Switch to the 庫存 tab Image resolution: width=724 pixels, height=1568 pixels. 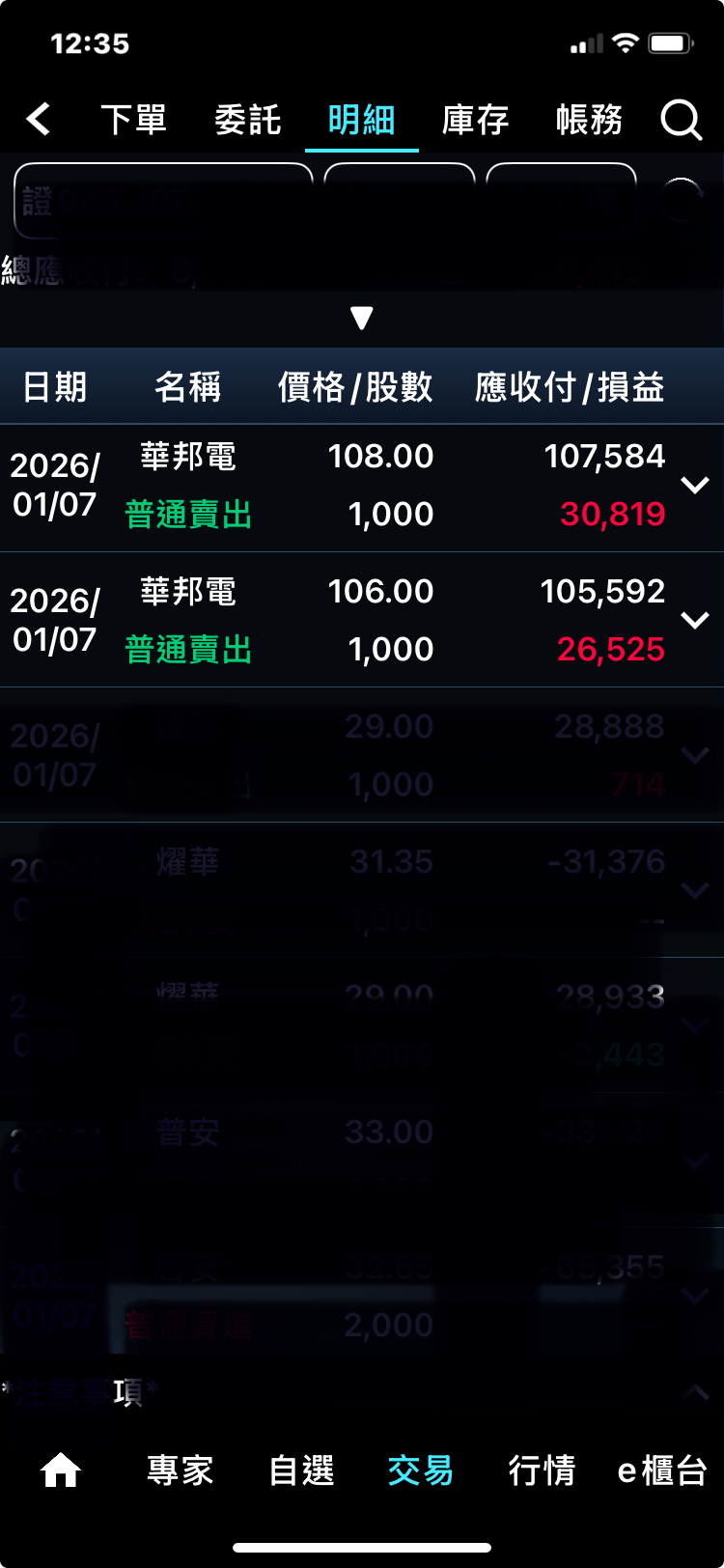pyautogui.click(x=475, y=120)
